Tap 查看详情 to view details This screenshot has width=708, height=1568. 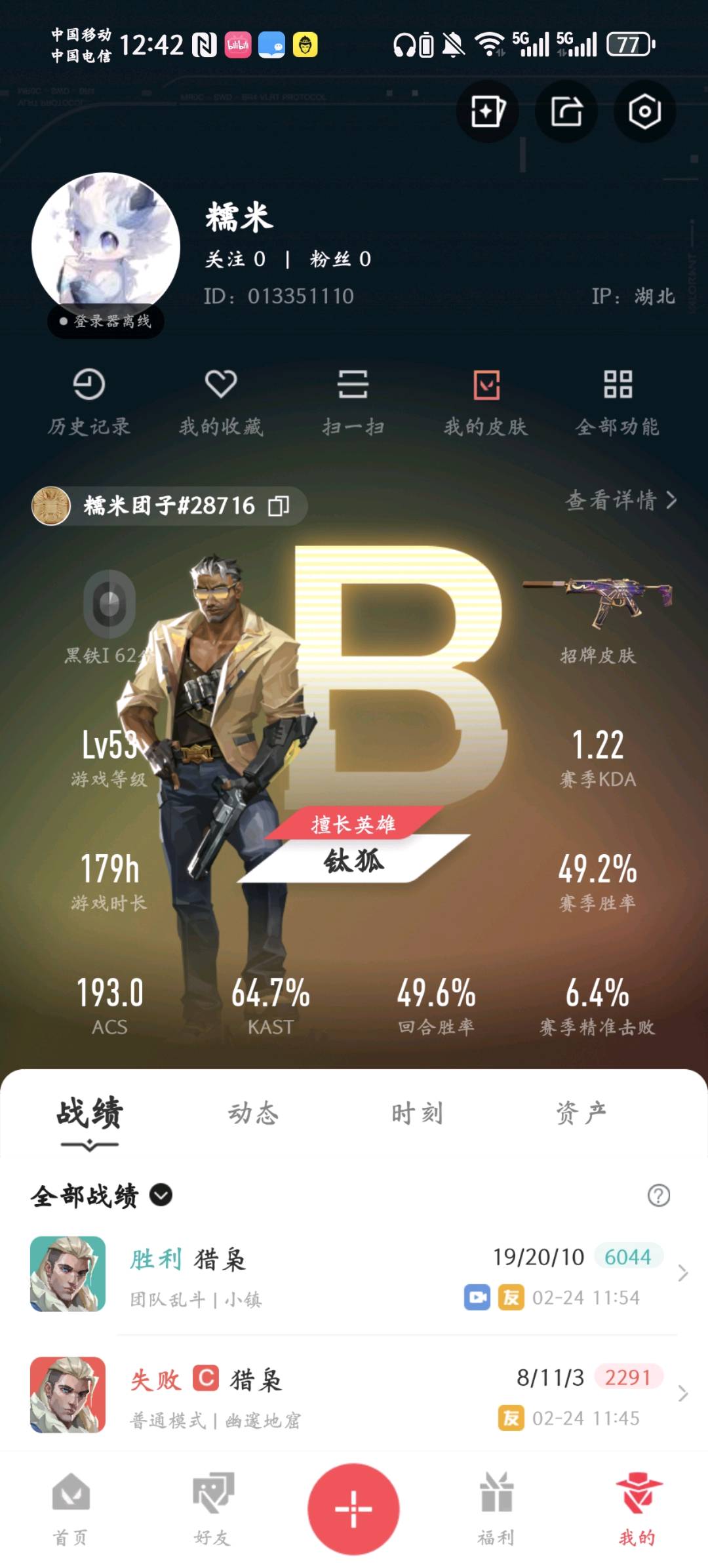620,501
